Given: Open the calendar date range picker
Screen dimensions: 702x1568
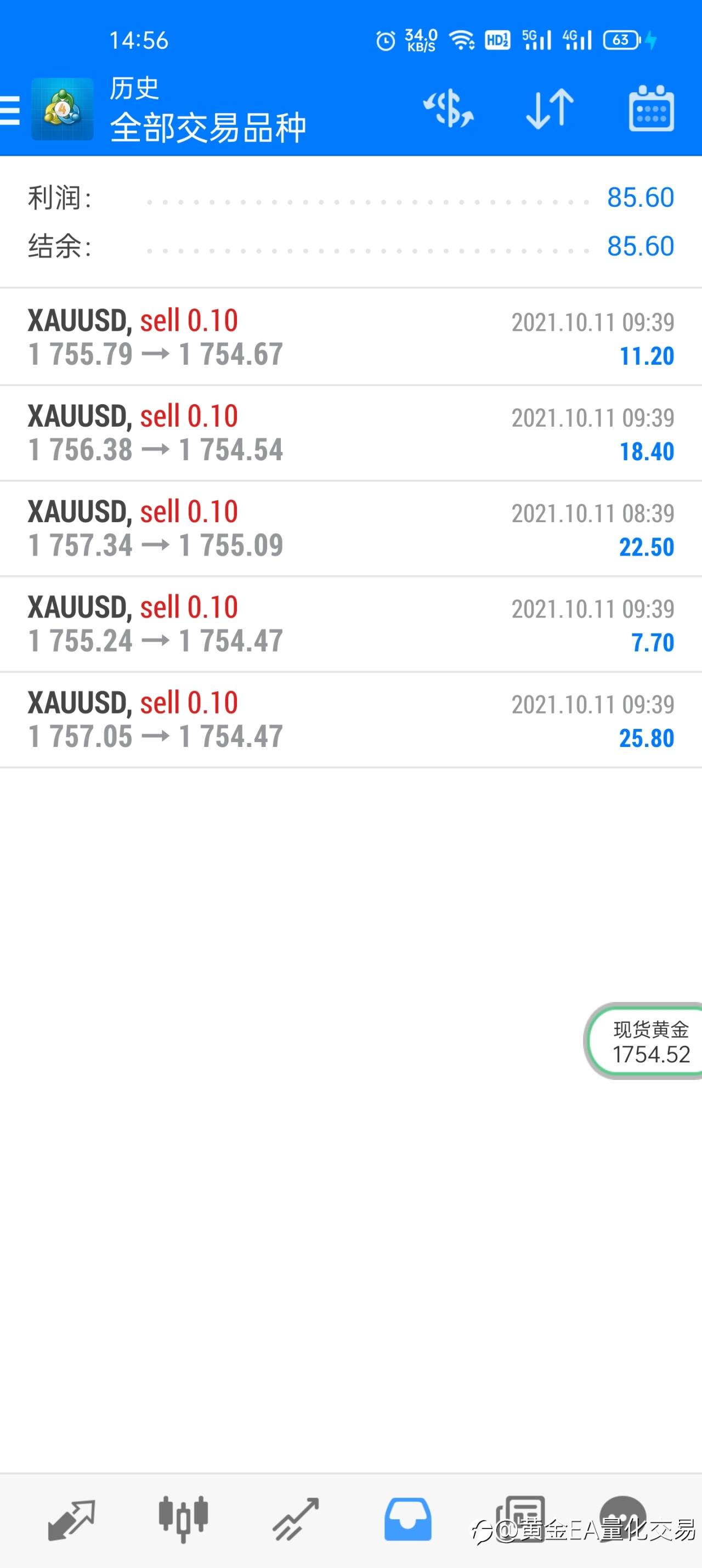Looking at the screenshot, I should point(651,109).
